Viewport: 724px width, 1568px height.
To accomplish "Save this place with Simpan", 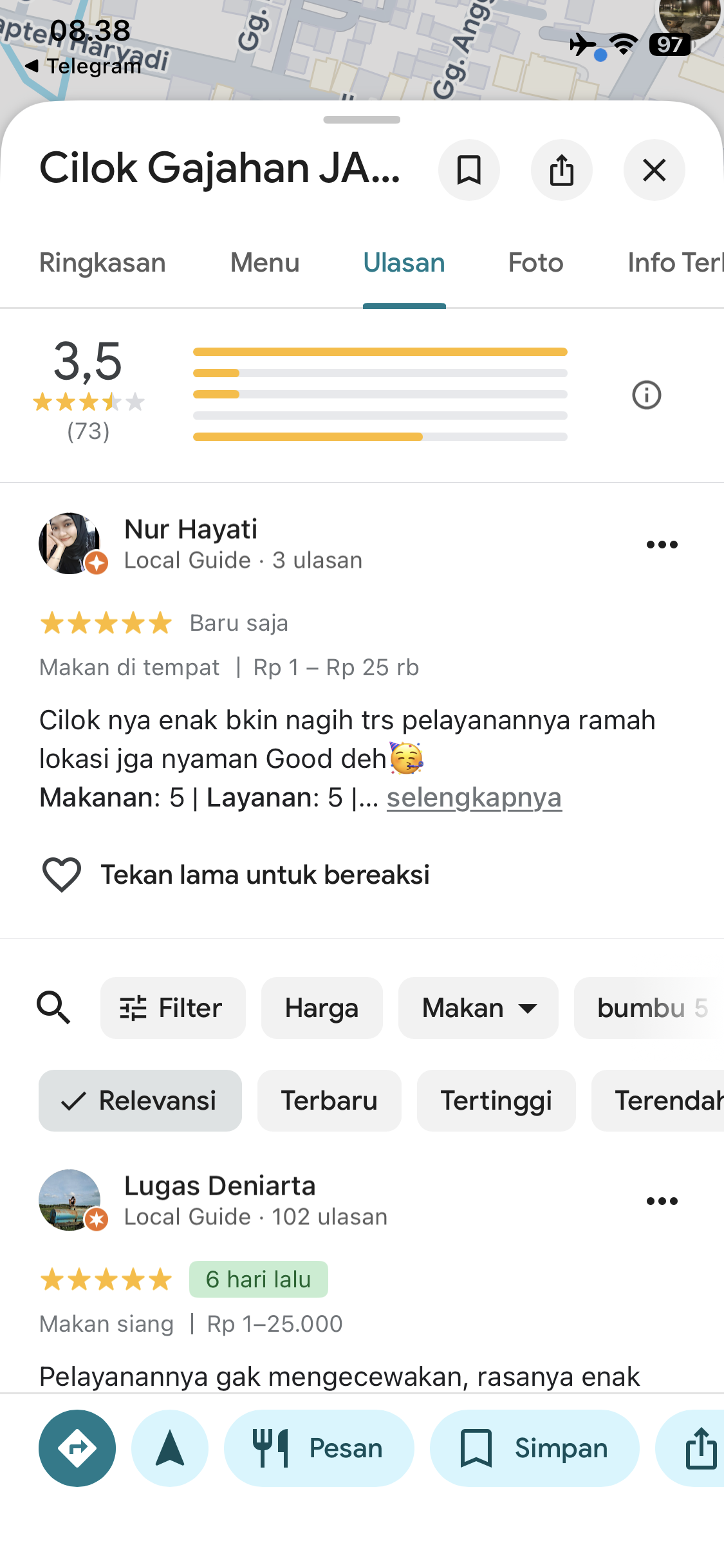I will pyautogui.click(x=534, y=1448).
